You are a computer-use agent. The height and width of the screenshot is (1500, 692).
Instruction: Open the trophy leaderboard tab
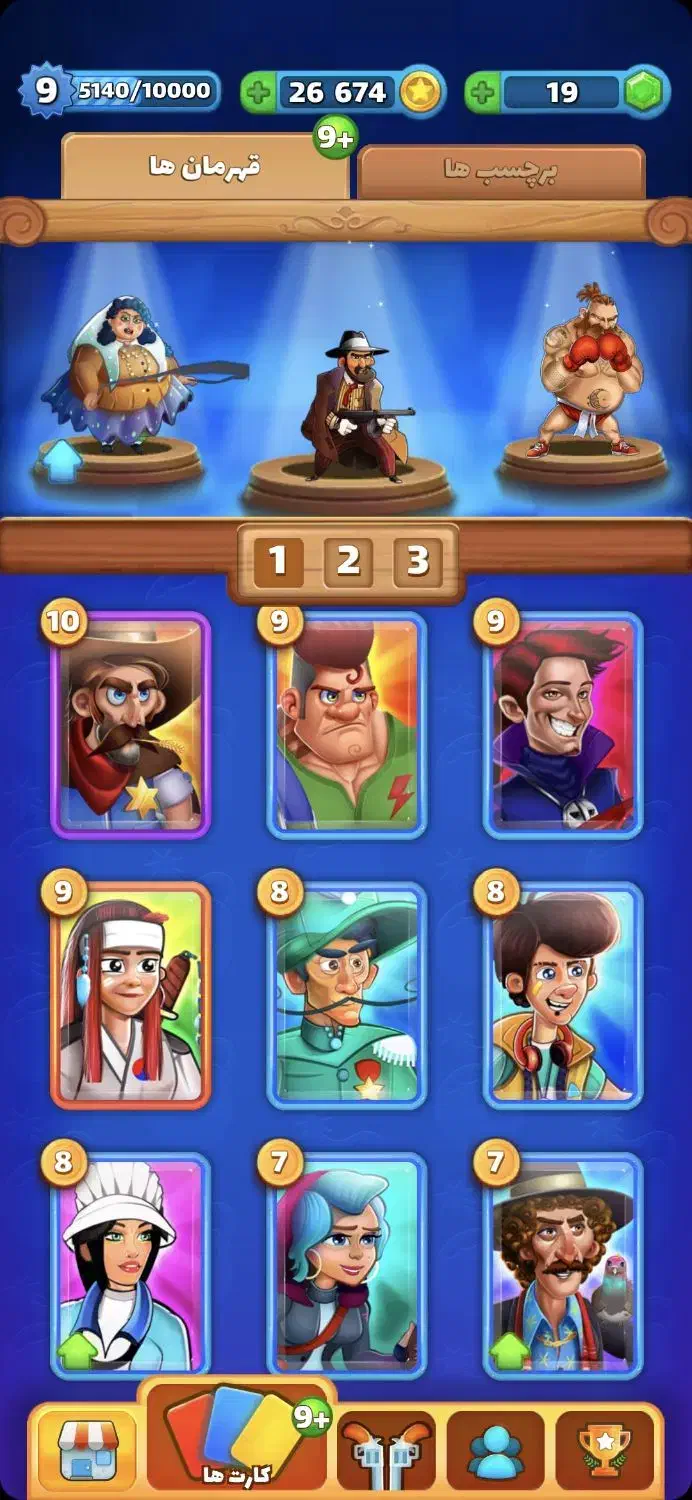604,1450
